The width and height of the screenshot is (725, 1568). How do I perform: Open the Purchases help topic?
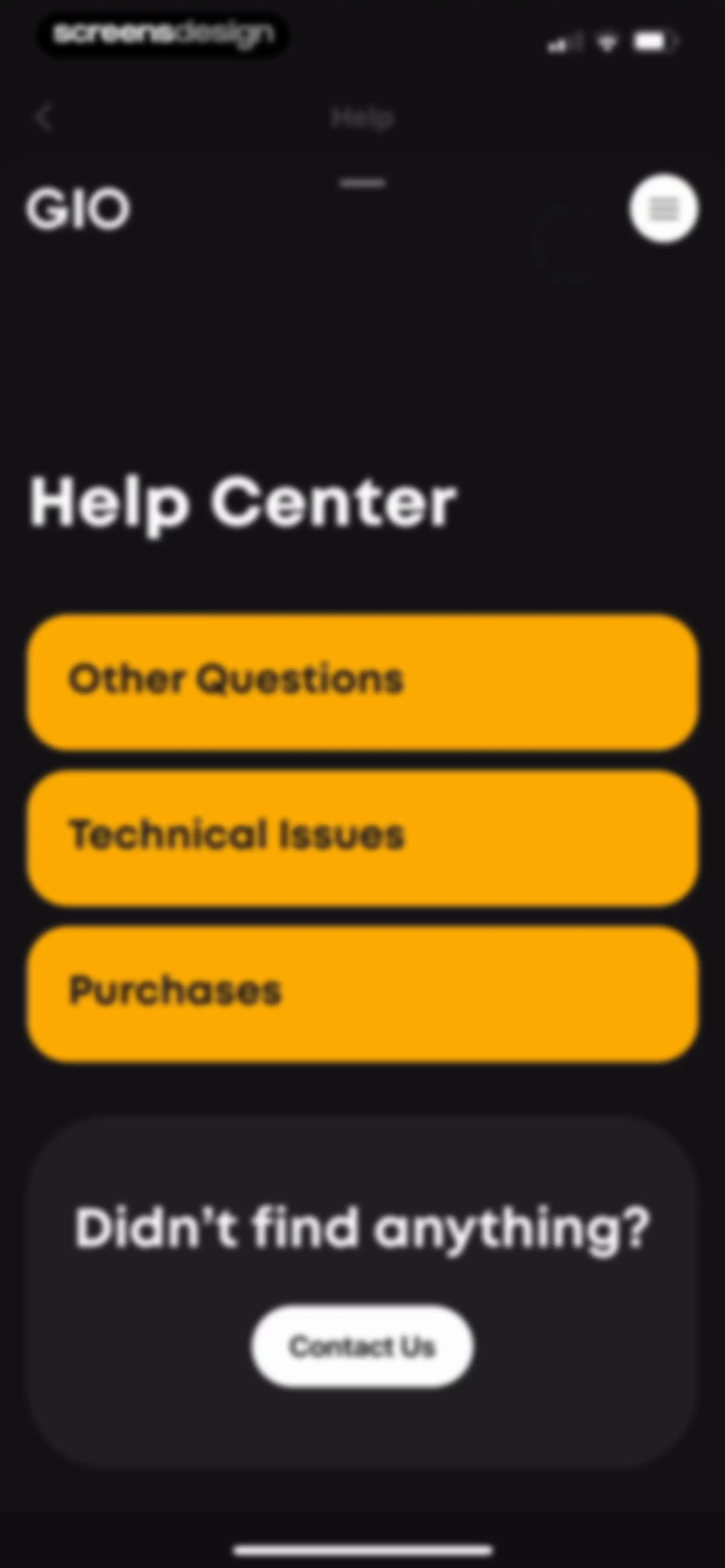(362, 994)
